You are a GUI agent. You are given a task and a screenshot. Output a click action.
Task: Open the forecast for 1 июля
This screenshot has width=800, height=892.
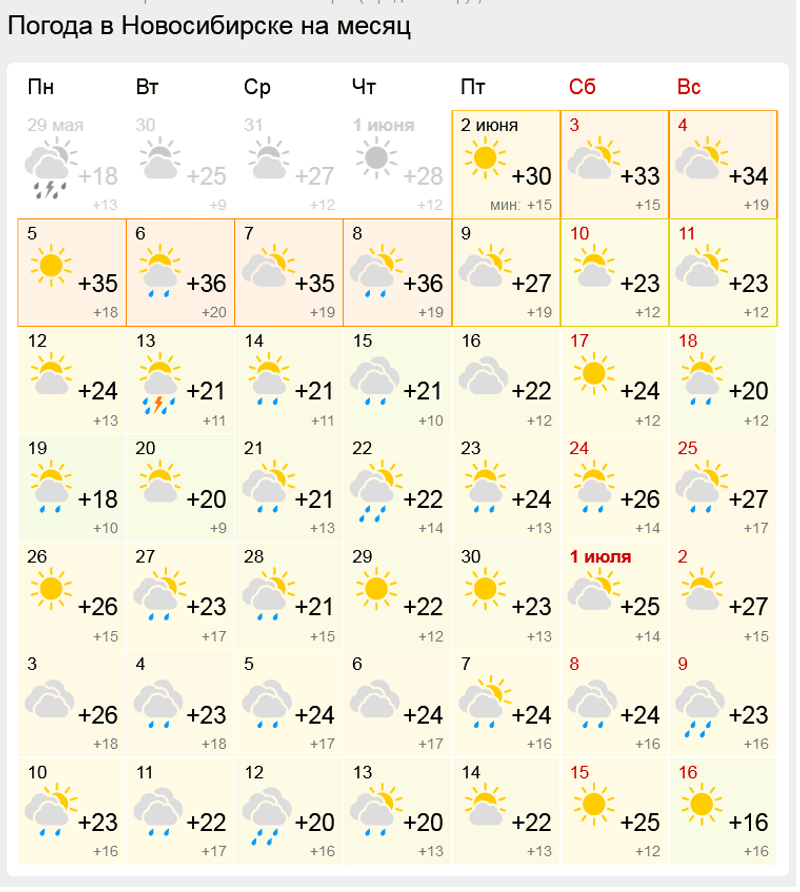click(x=613, y=596)
